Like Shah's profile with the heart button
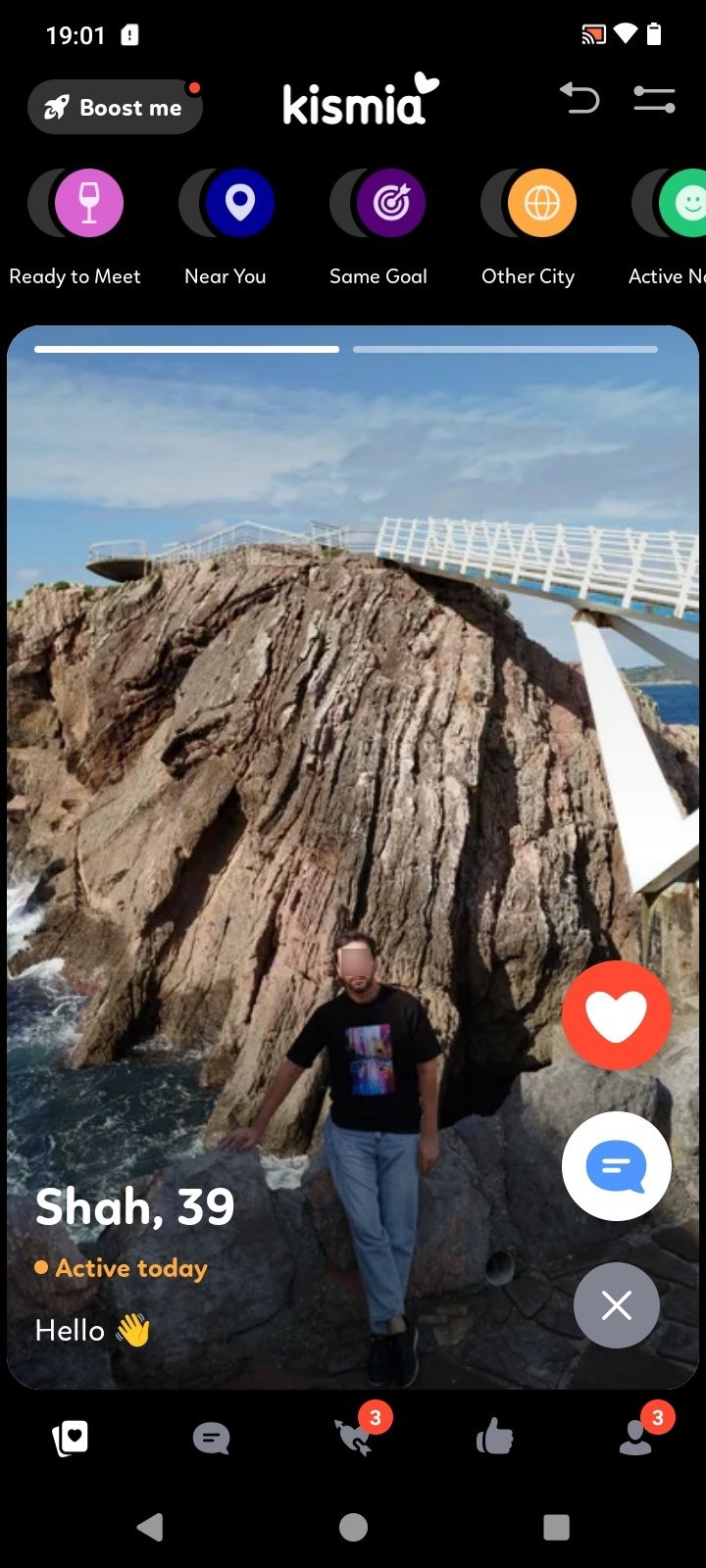This screenshot has height=1568, width=706. tap(617, 1015)
